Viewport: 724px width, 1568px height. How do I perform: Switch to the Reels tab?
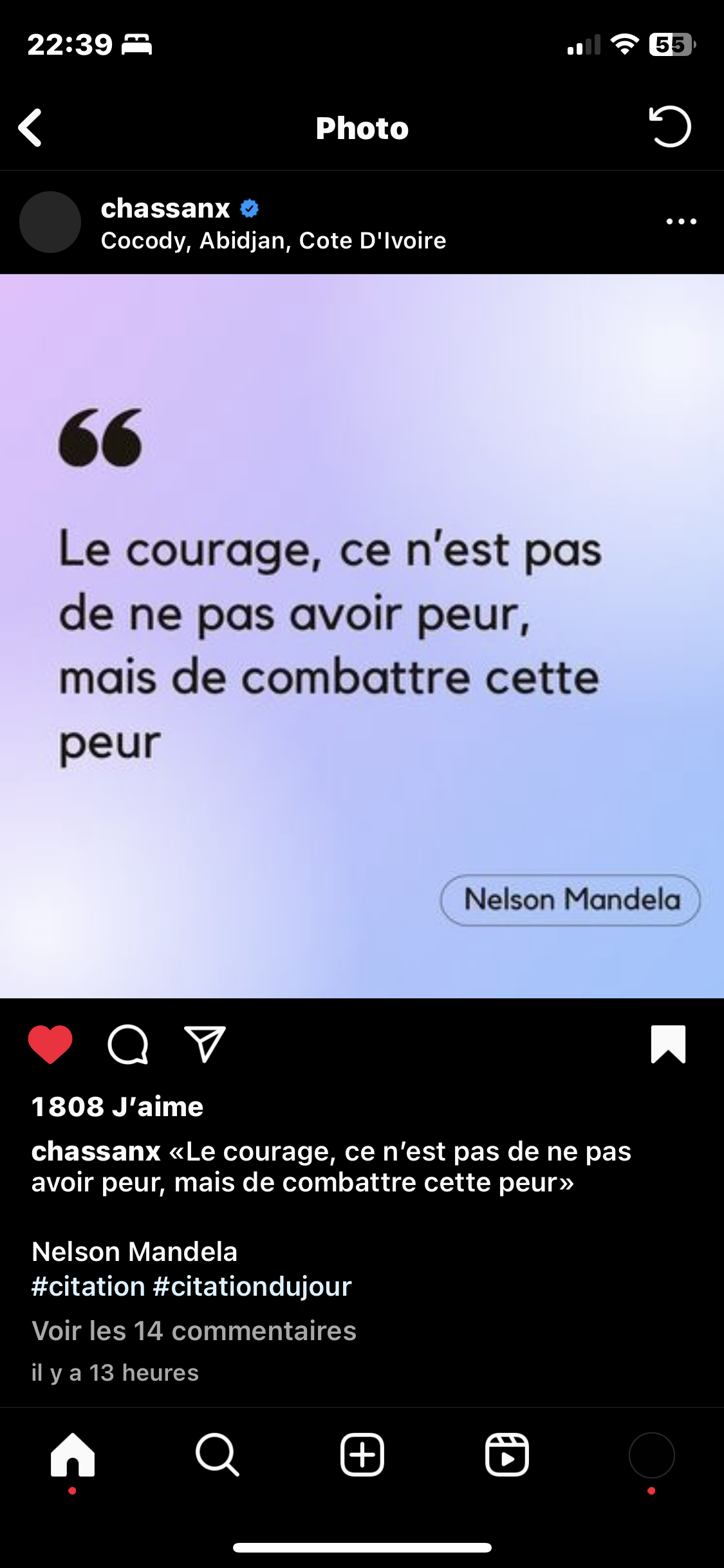[507, 1455]
